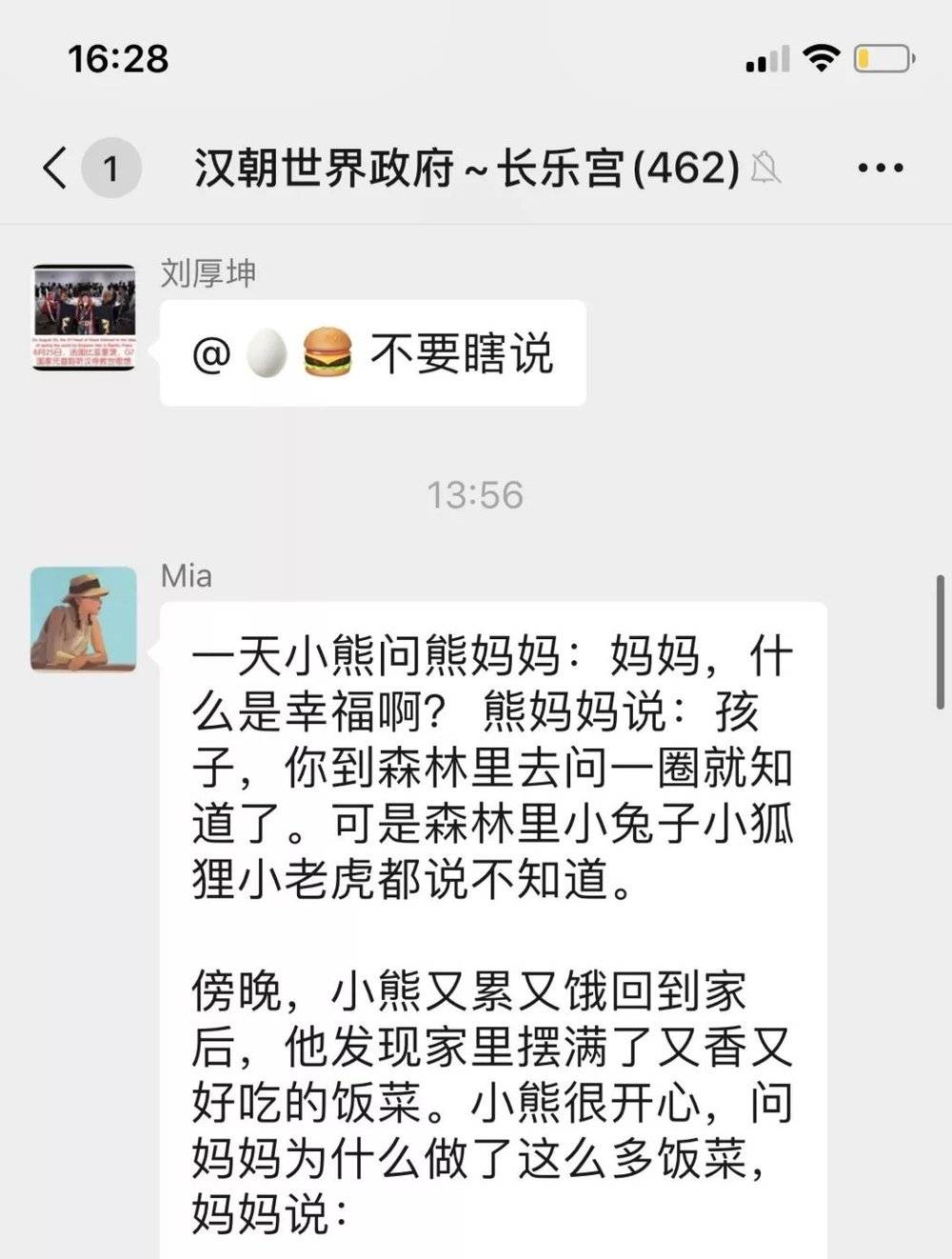The height and width of the screenshot is (1259, 952).
Task: Go back to the chat list
Action: pyautogui.click(x=57, y=169)
